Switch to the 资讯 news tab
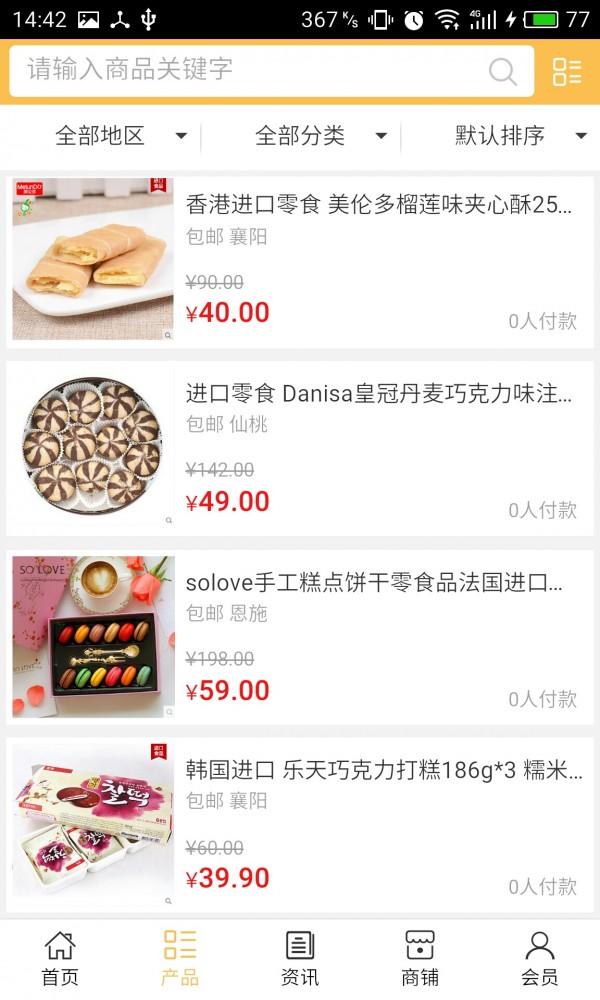This screenshot has width=600, height=1000. [300, 958]
